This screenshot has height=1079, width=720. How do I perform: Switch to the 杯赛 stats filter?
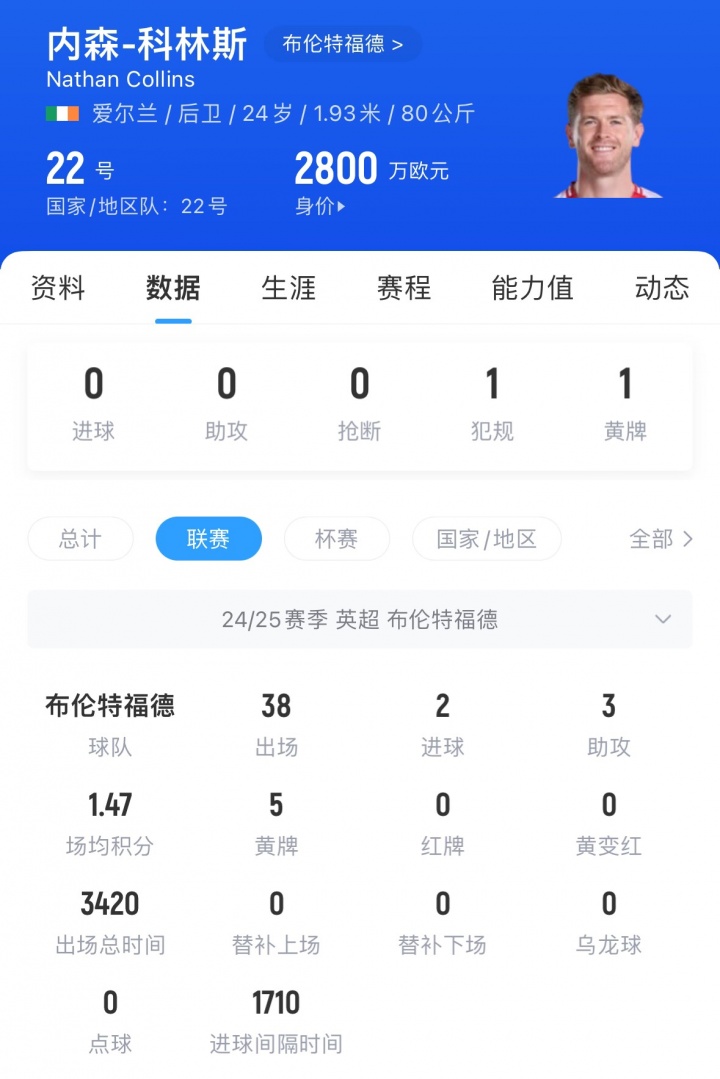(x=337, y=538)
